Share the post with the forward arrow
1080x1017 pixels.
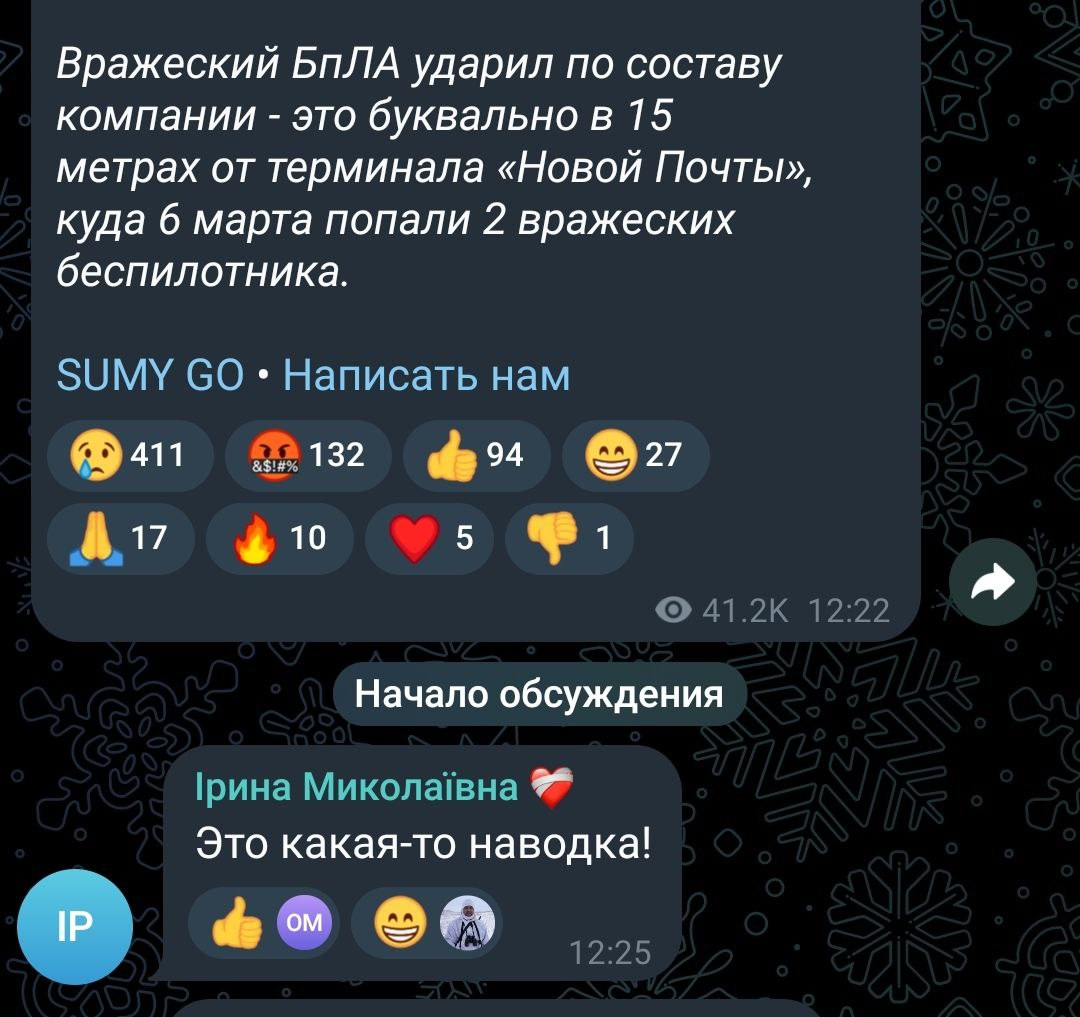pyautogui.click(x=992, y=581)
